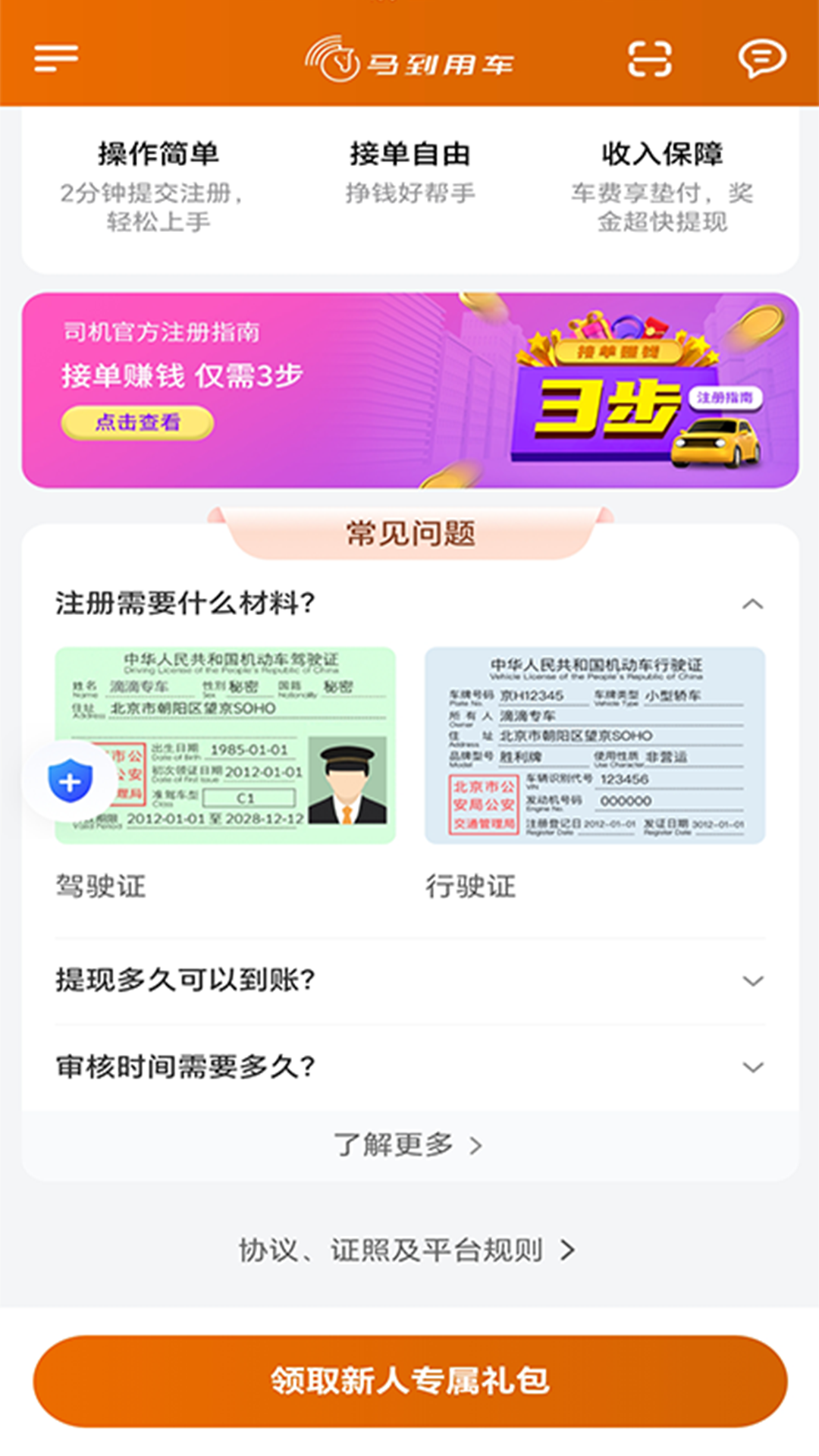Open the 了解更多 link
819x1456 pixels.
[x=409, y=1147]
